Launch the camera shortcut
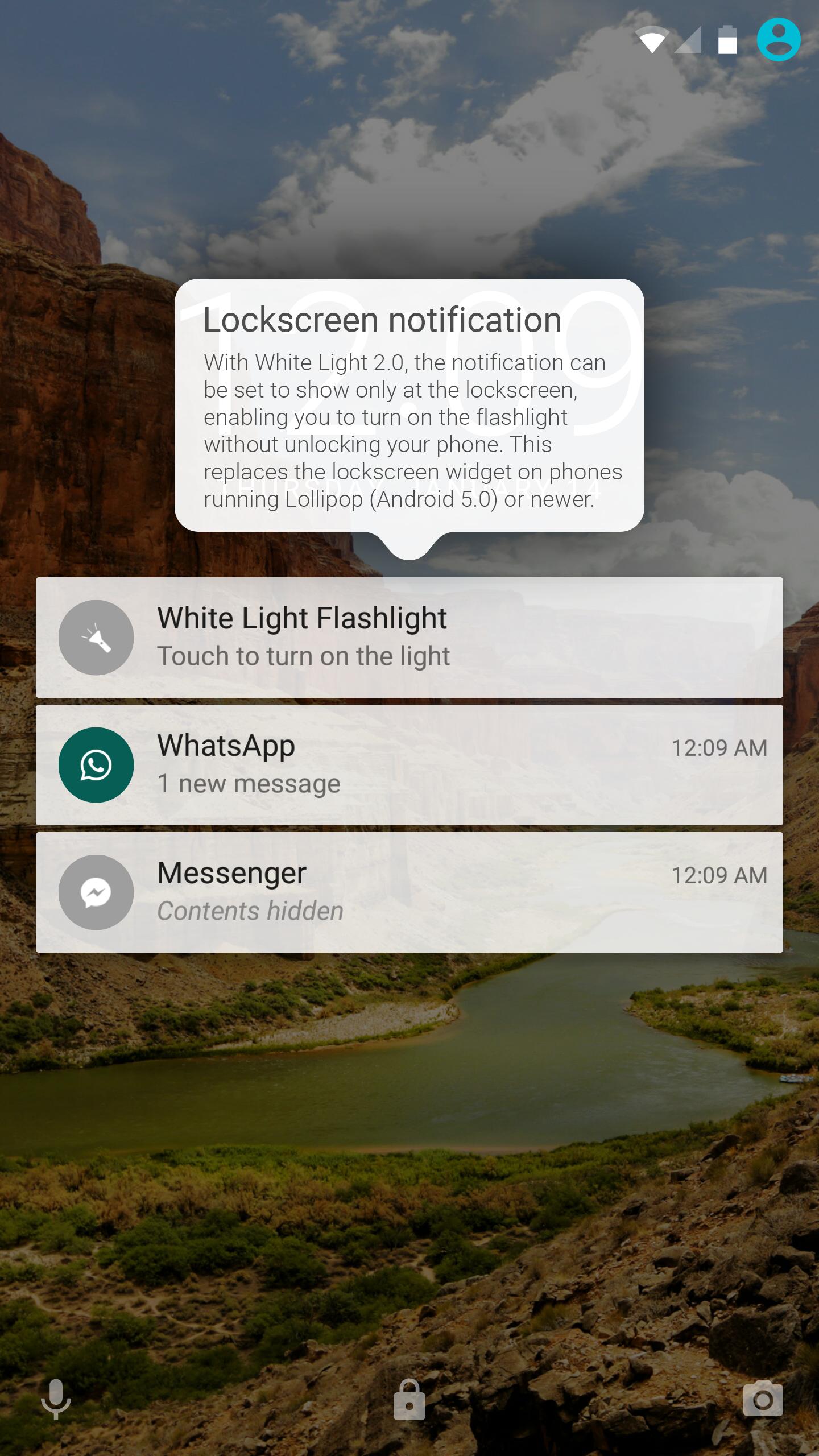This screenshot has width=819, height=1456. point(763,1400)
